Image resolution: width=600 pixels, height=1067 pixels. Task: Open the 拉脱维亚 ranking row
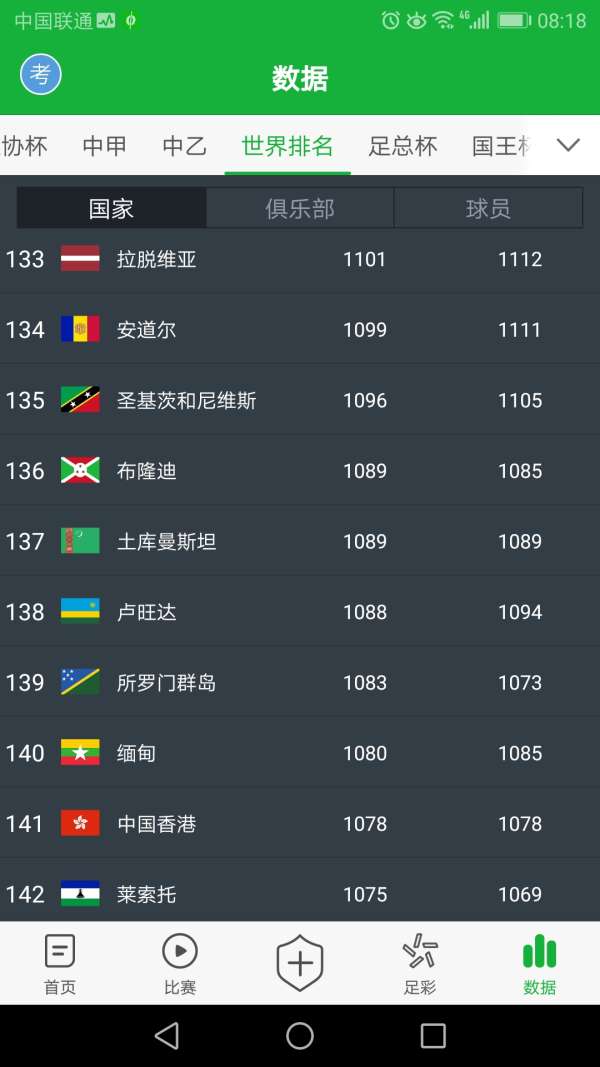300,259
